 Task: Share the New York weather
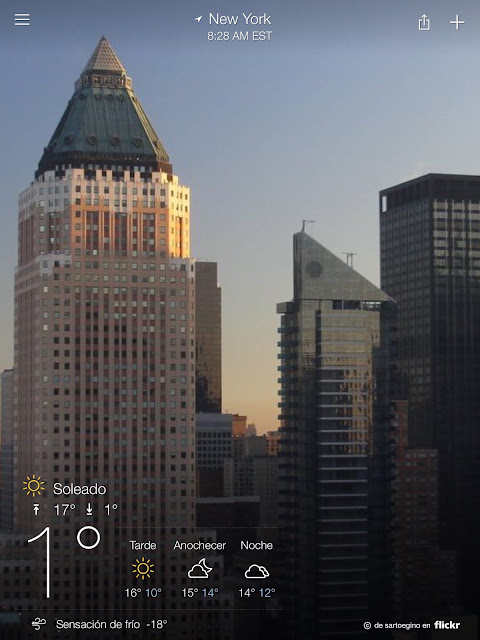pyautogui.click(x=424, y=22)
